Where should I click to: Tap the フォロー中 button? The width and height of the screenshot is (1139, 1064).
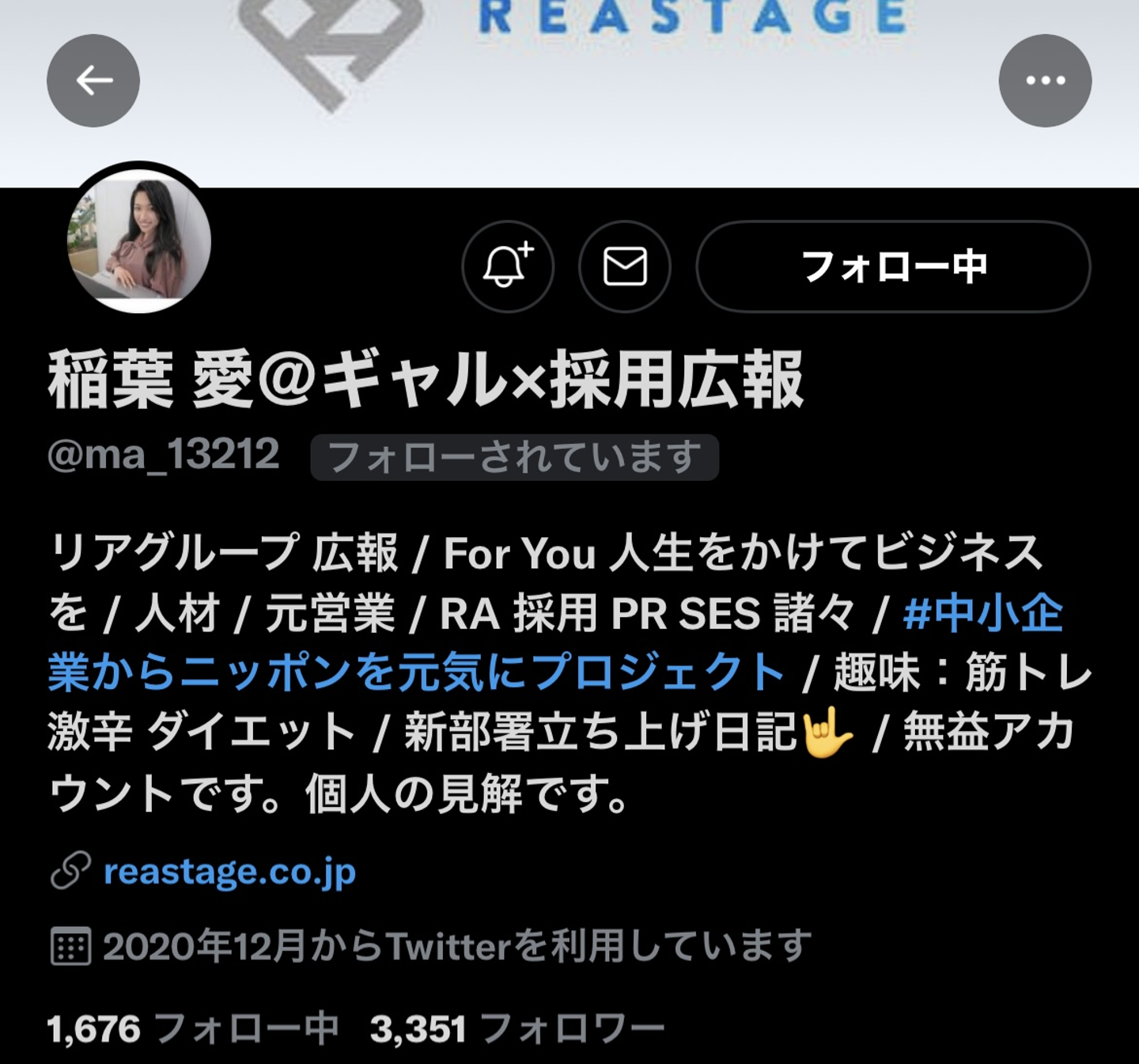[x=893, y=267]
